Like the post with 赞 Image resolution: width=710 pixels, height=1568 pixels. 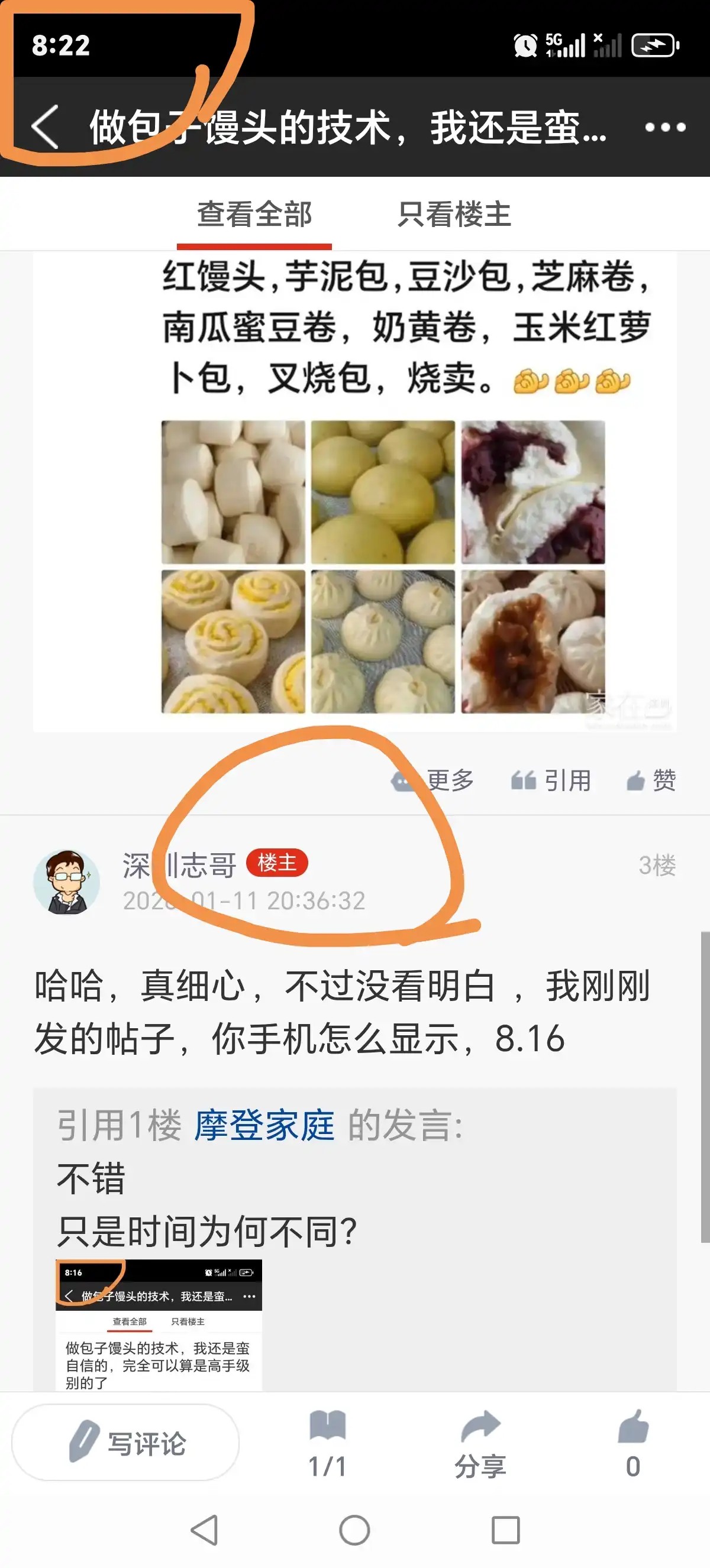651,780
